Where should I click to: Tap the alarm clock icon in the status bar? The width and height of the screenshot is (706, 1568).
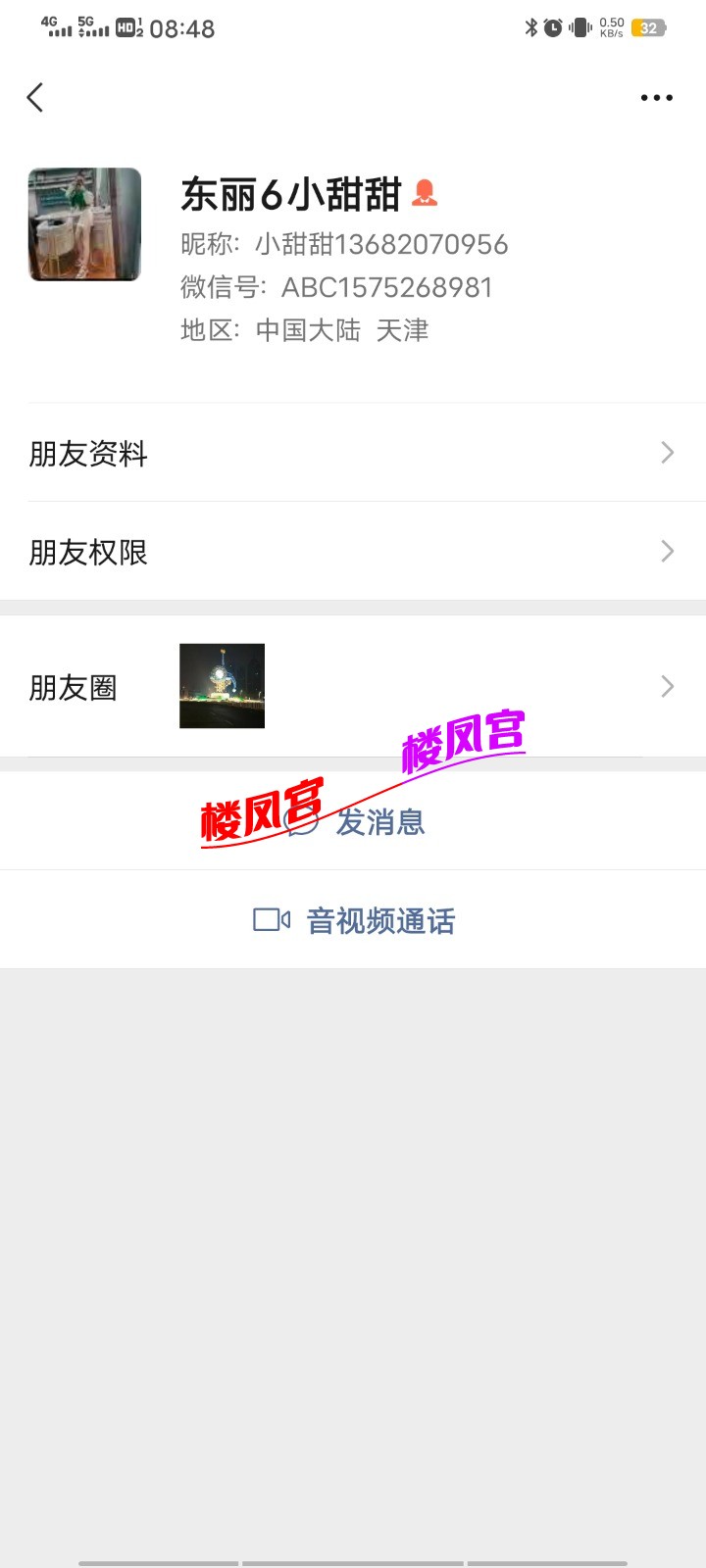coord(552,27)
